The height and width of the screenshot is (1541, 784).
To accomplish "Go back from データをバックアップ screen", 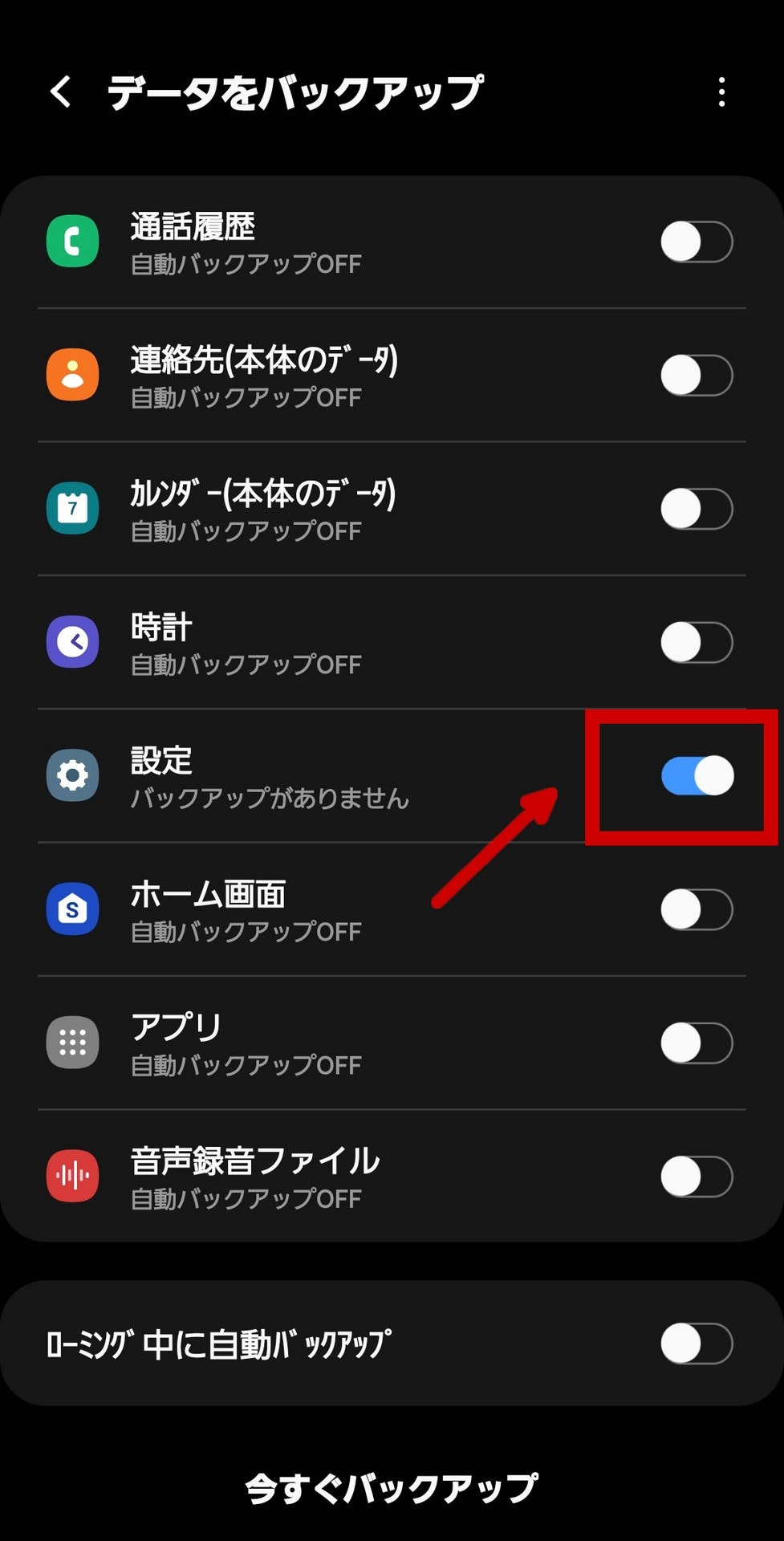I will [61, 92].
